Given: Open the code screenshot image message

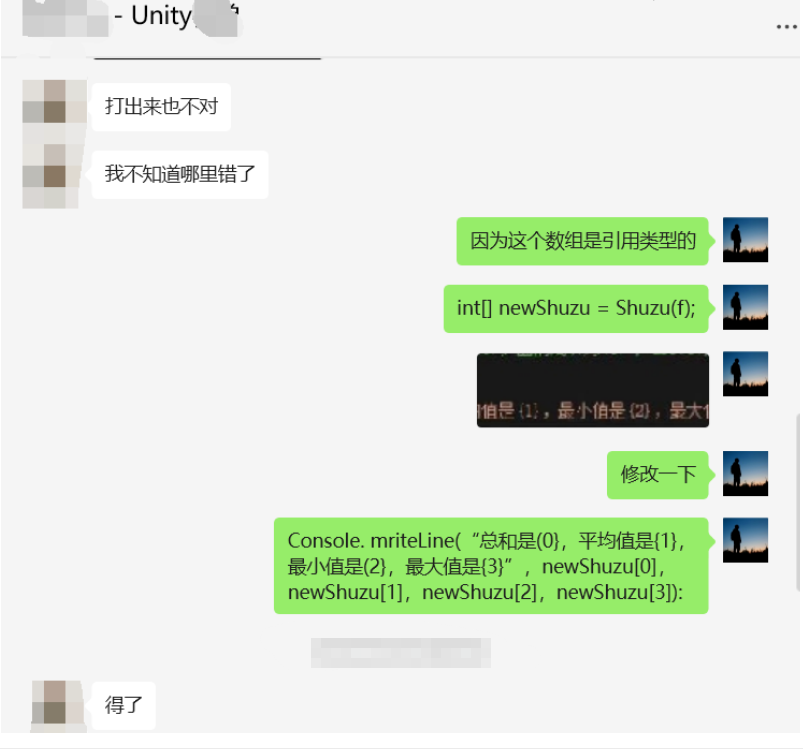Looking at the screenshot, I should [x=592, y=390].
